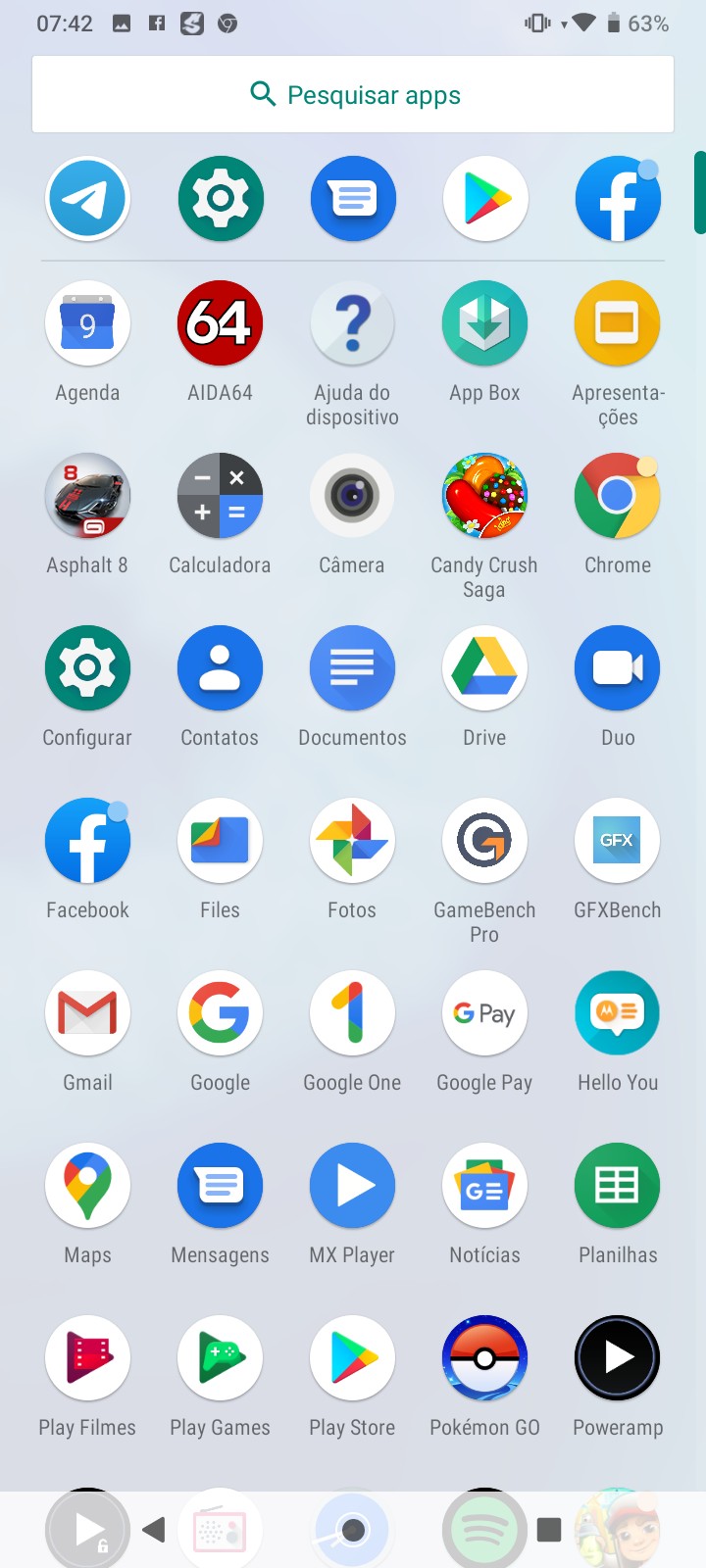Screen dimensions: 706x1568
Task: Launch Telegram from the suggested apps row
Action: point(87,199)
